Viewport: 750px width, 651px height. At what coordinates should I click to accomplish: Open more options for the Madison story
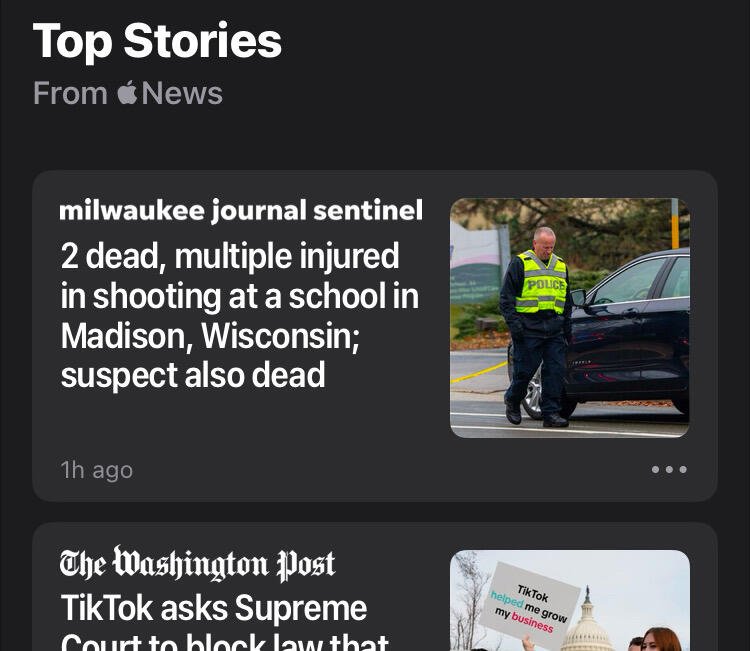(668, 469)
